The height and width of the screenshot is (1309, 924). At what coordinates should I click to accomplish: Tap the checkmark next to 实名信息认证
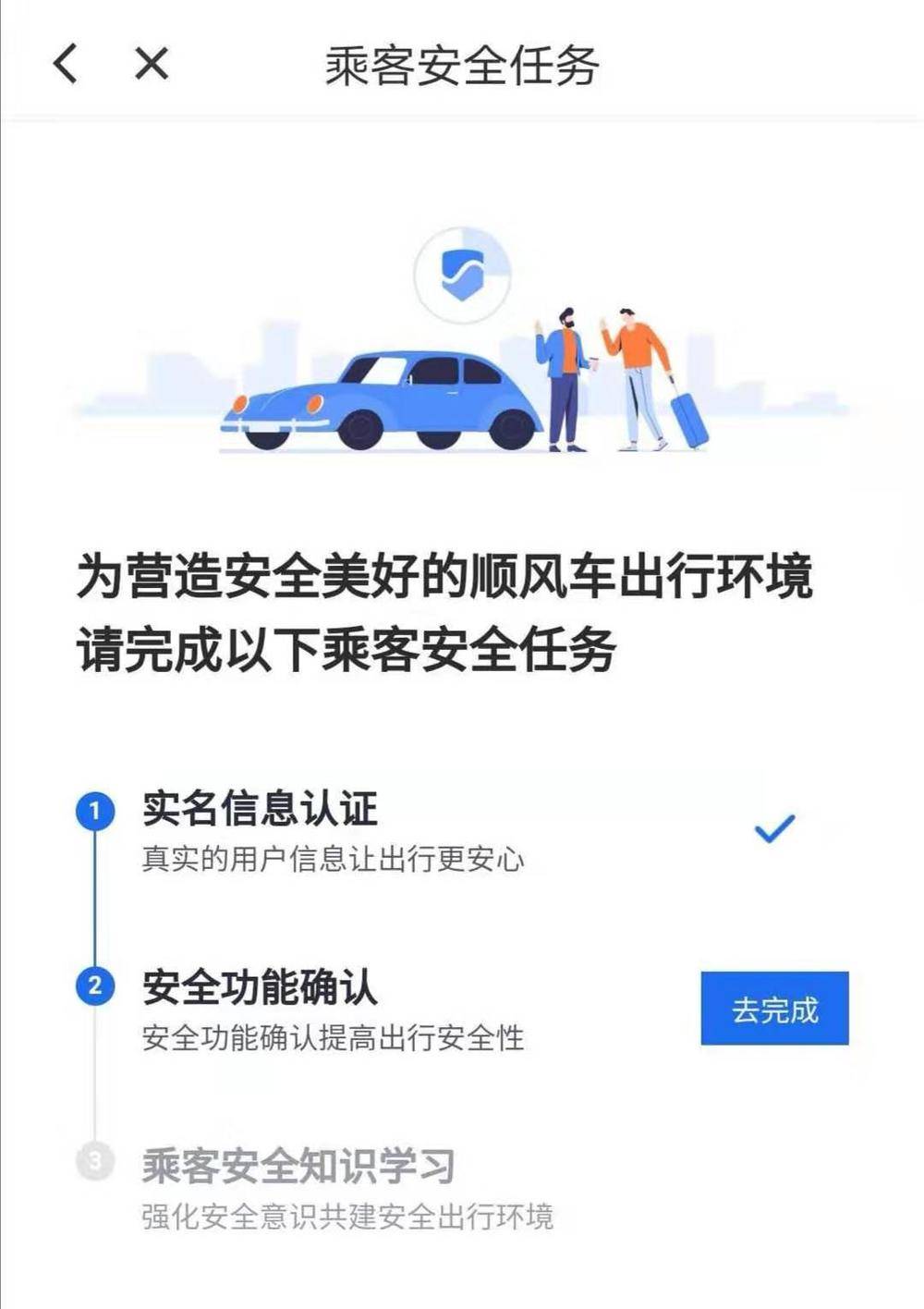pos(774,832)
